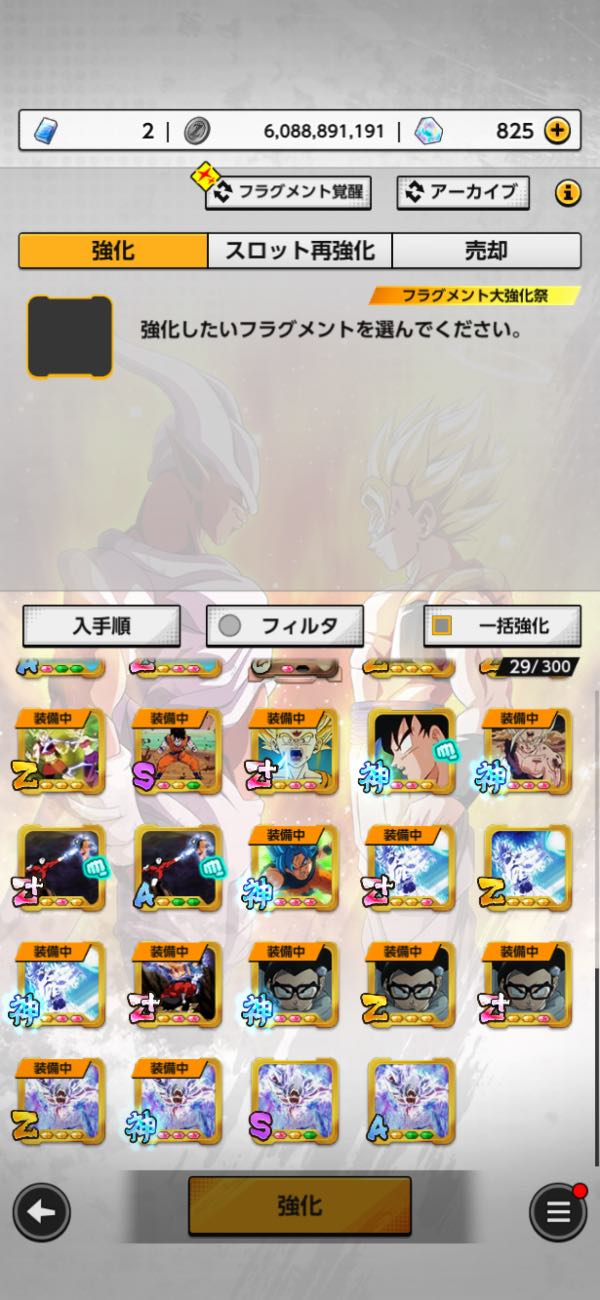Switch to the スロット再強化 tab
This screenshot has height=1300, width=600.
pyautogui.click(x=299, y=250)
